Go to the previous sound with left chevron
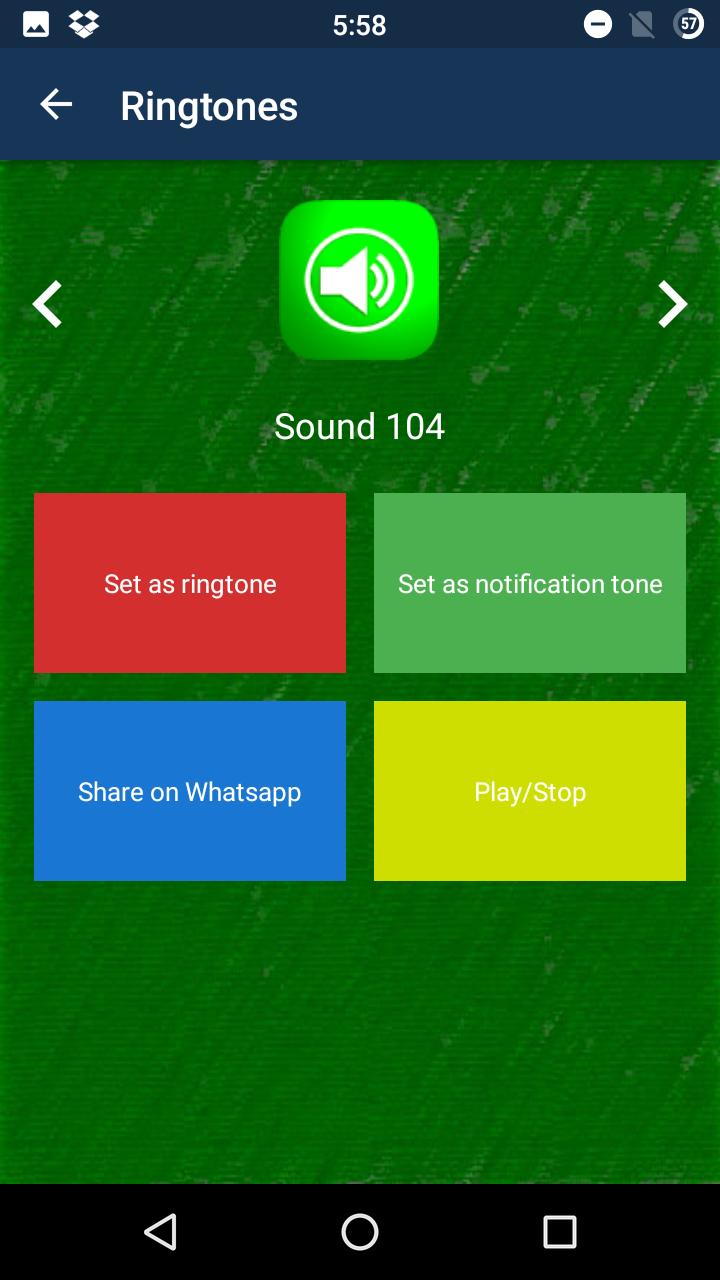 46,304
